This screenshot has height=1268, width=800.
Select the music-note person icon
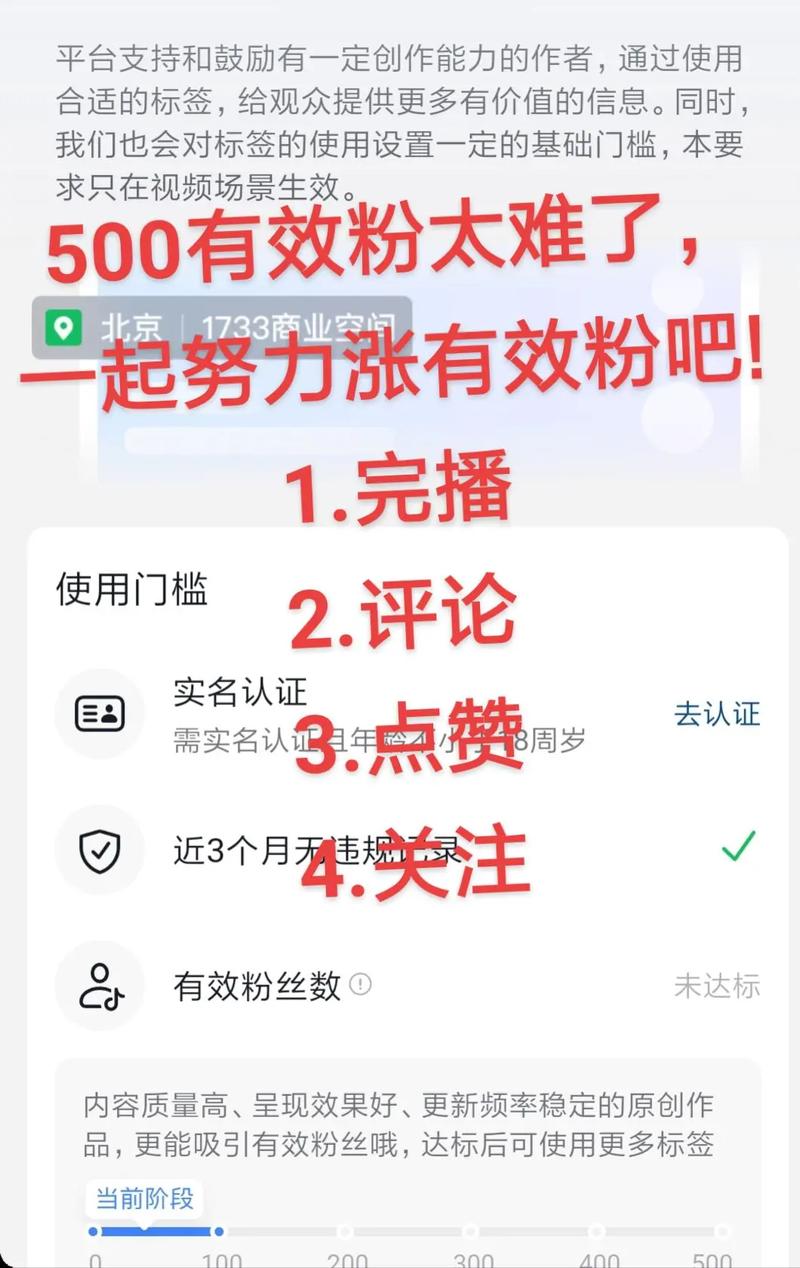coord(99,986)
